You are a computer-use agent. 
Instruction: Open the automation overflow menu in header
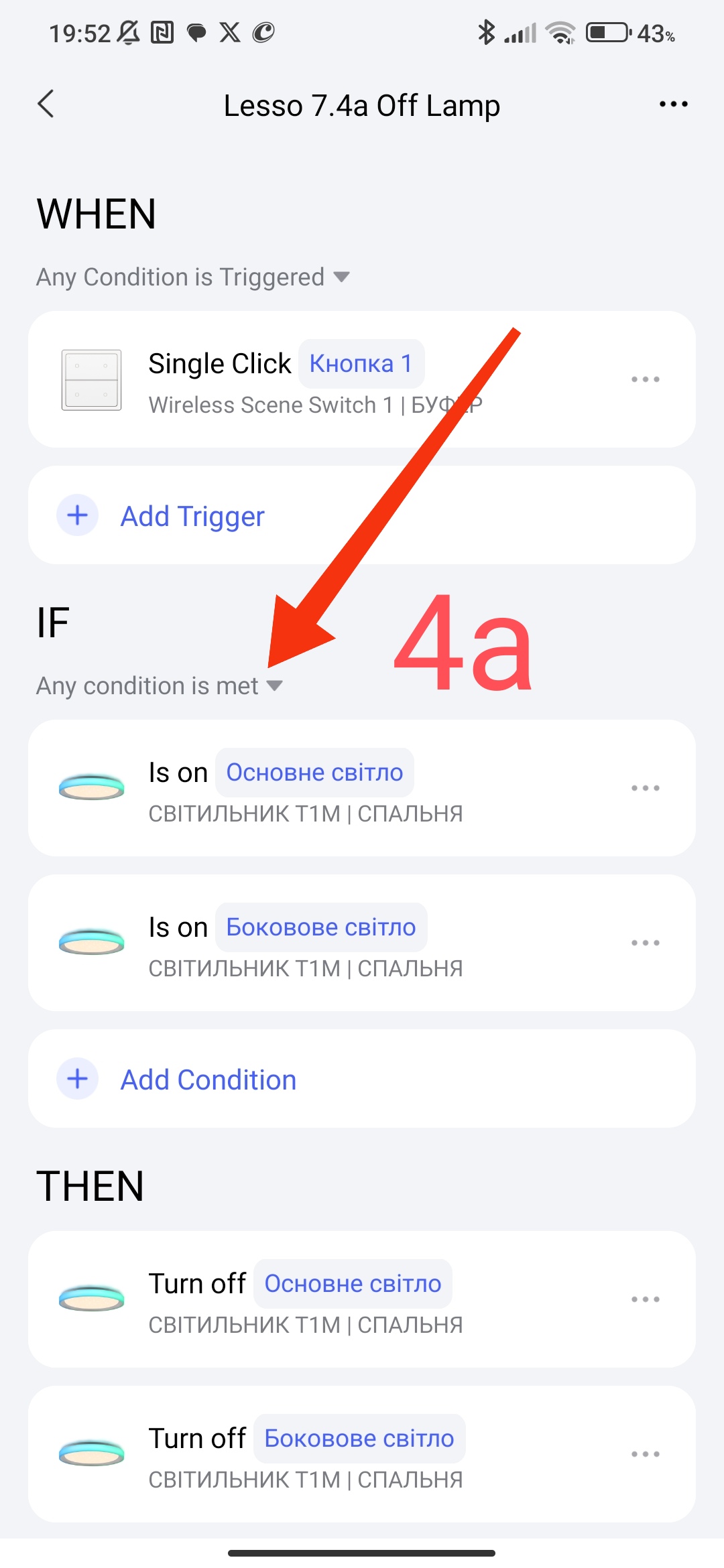[673, 105]
